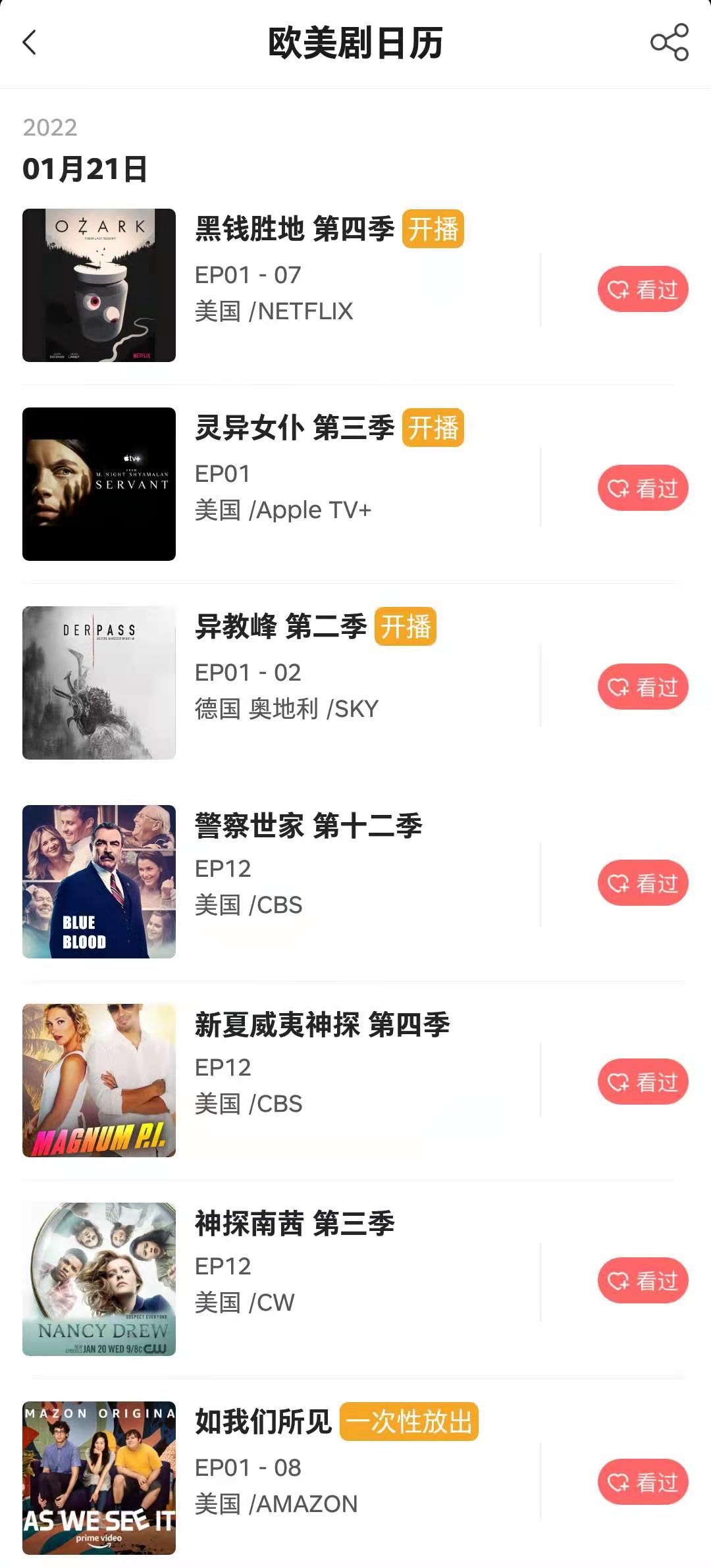Mark 警察世家 第十二季 as watched

[x=643, y=883]
